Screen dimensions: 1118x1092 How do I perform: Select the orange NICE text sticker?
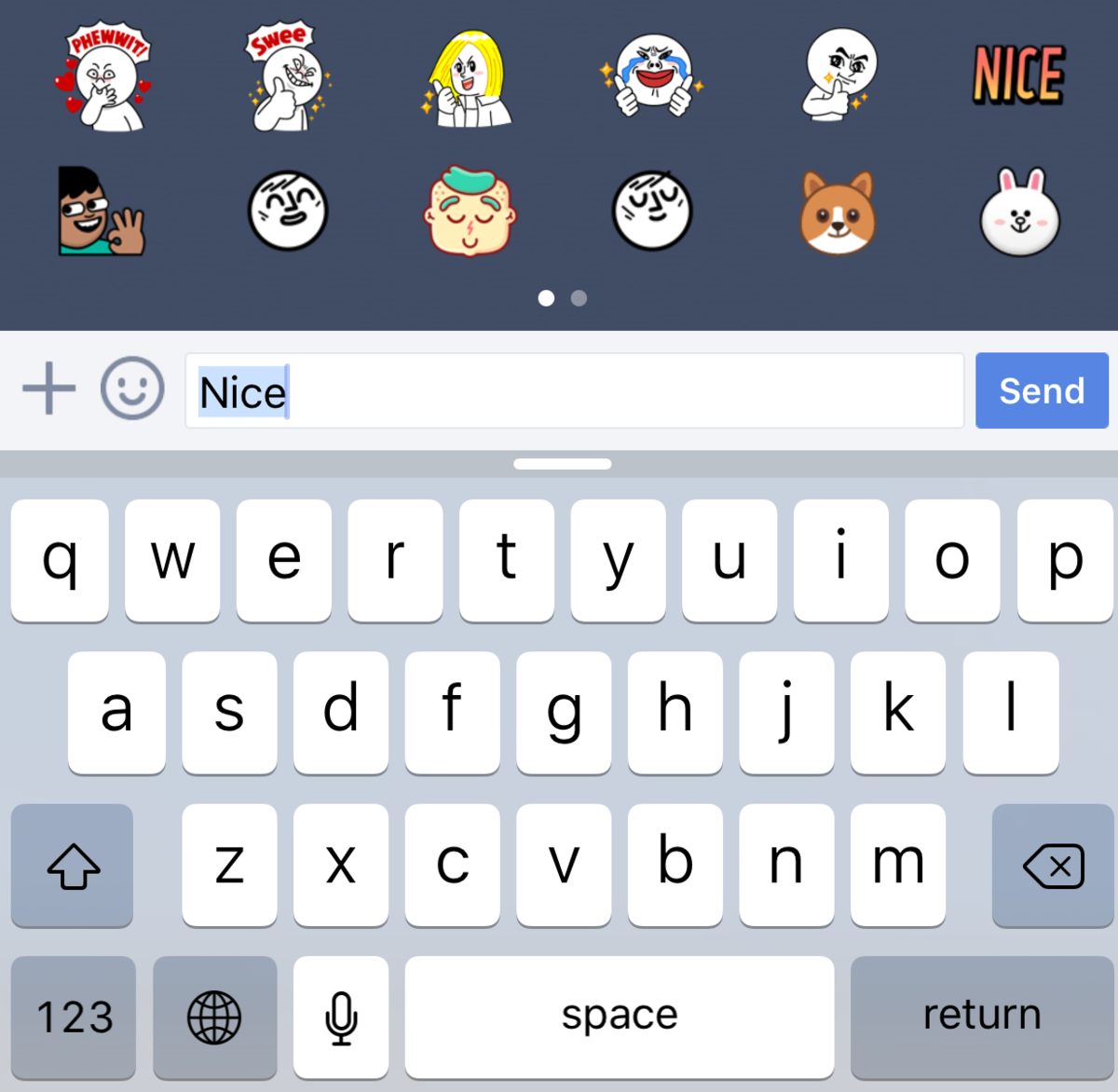[1018, 75]
